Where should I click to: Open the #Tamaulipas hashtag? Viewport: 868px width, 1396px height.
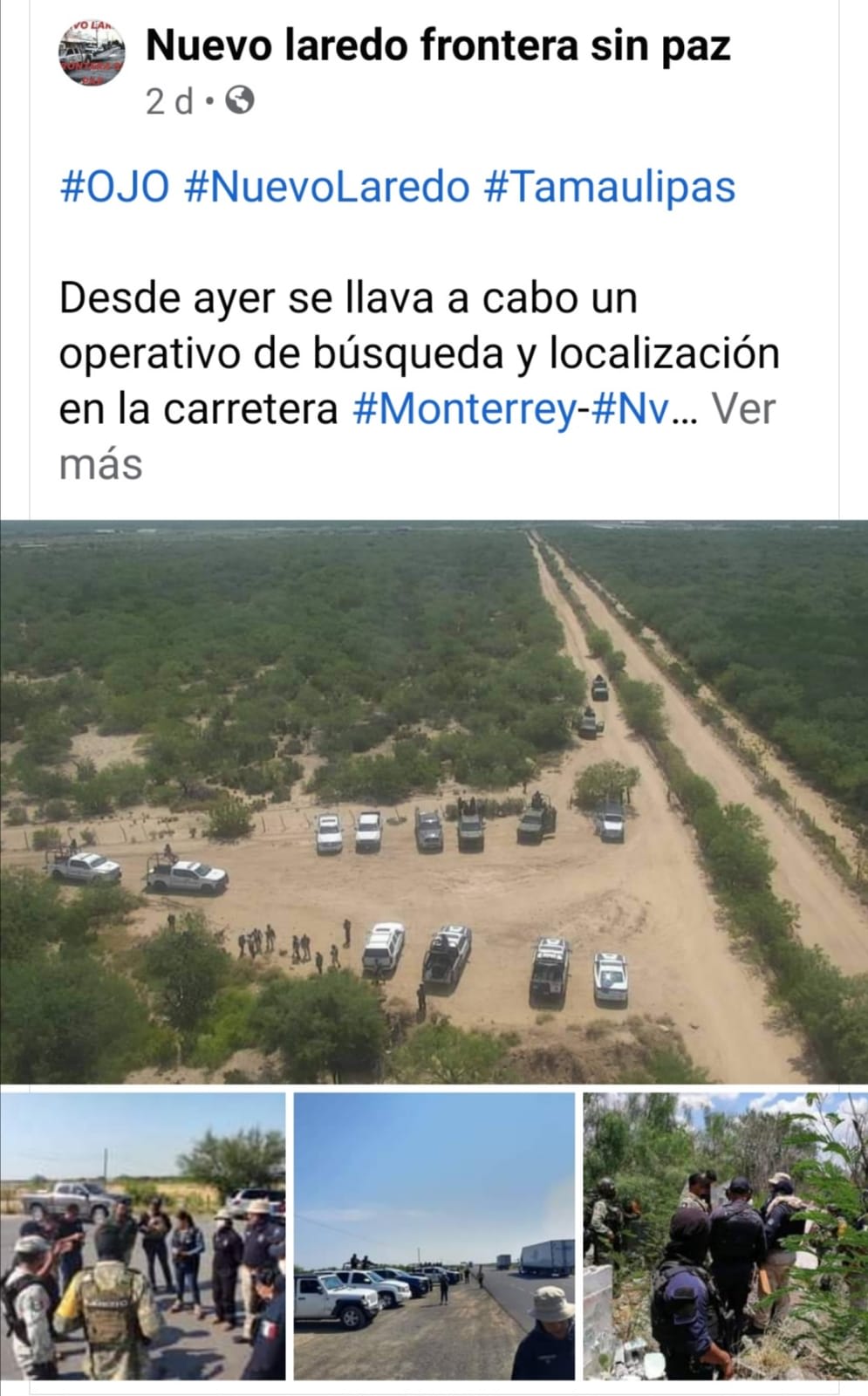click(609, 187)
